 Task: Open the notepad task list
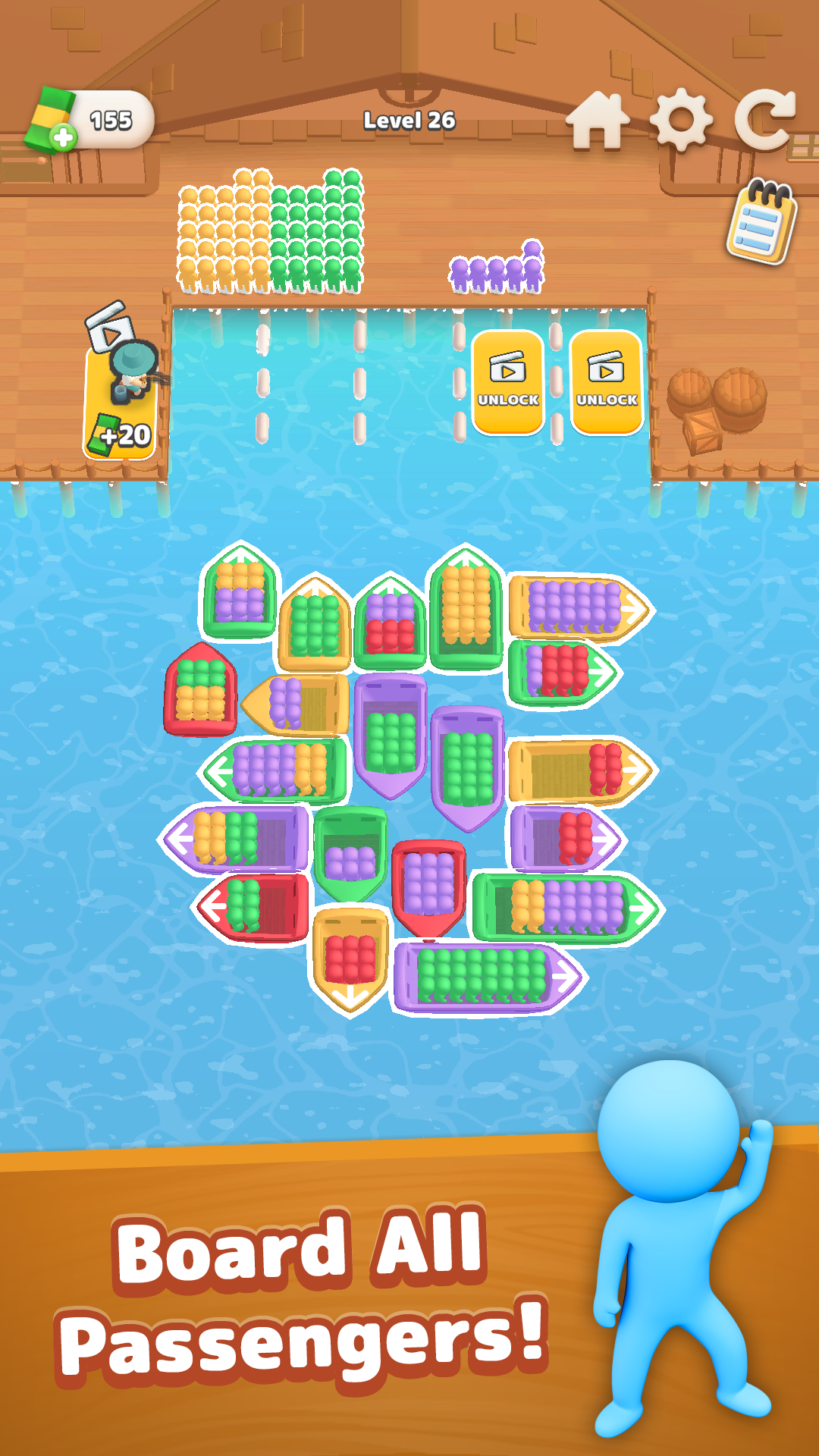762,221
